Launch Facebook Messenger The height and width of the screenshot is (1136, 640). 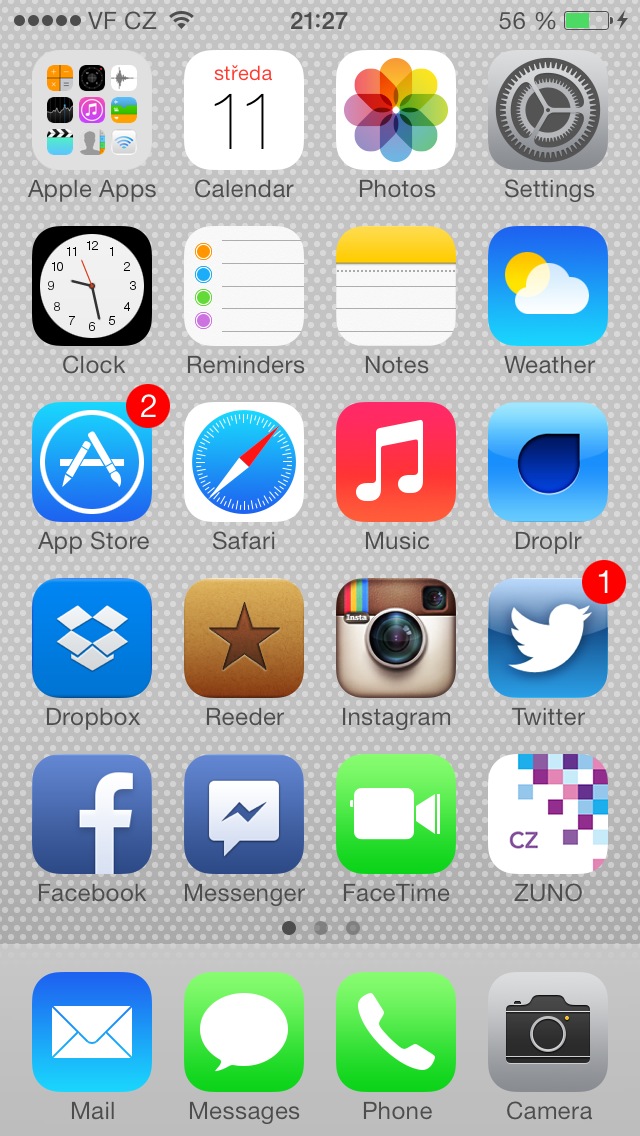[244, 814]
